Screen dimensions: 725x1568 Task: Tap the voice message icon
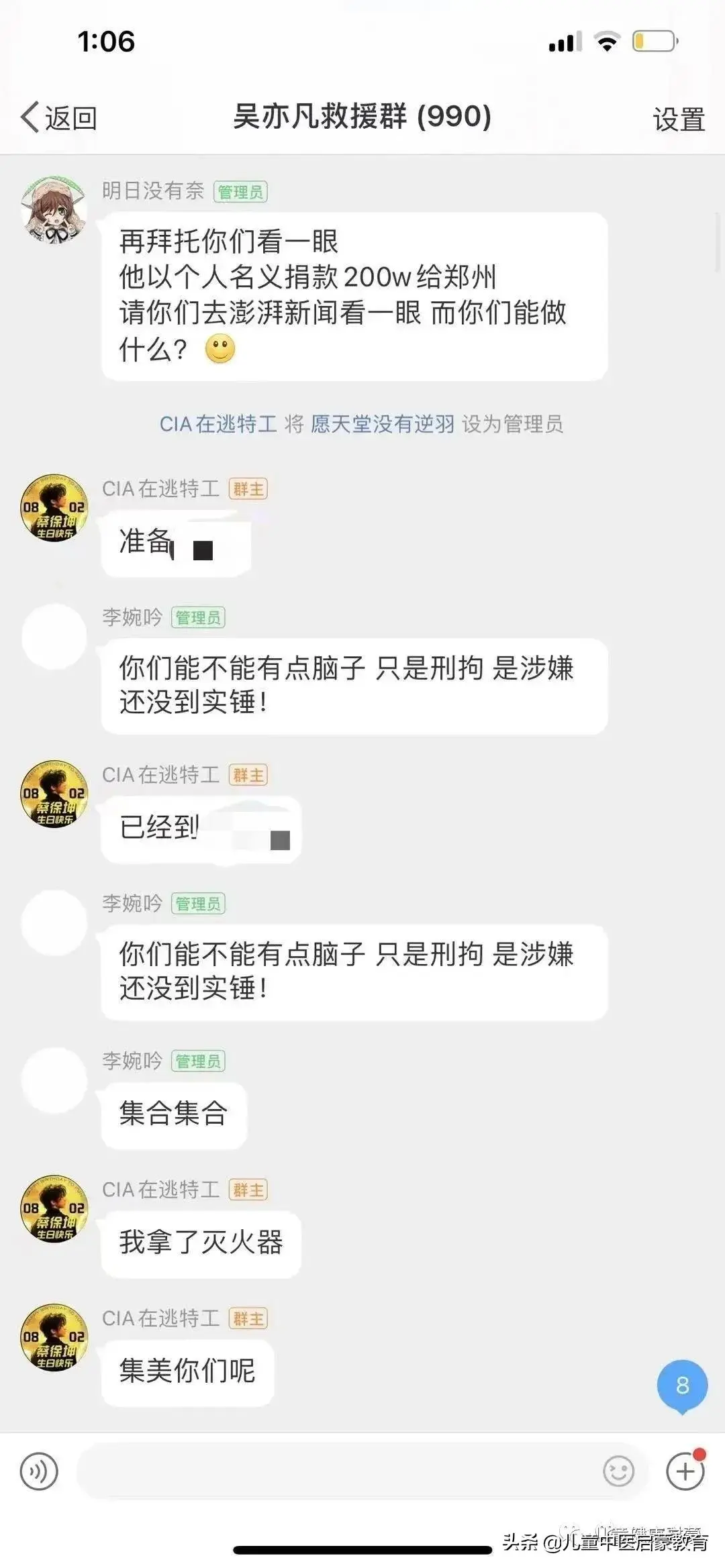(x=39, y=1472)
